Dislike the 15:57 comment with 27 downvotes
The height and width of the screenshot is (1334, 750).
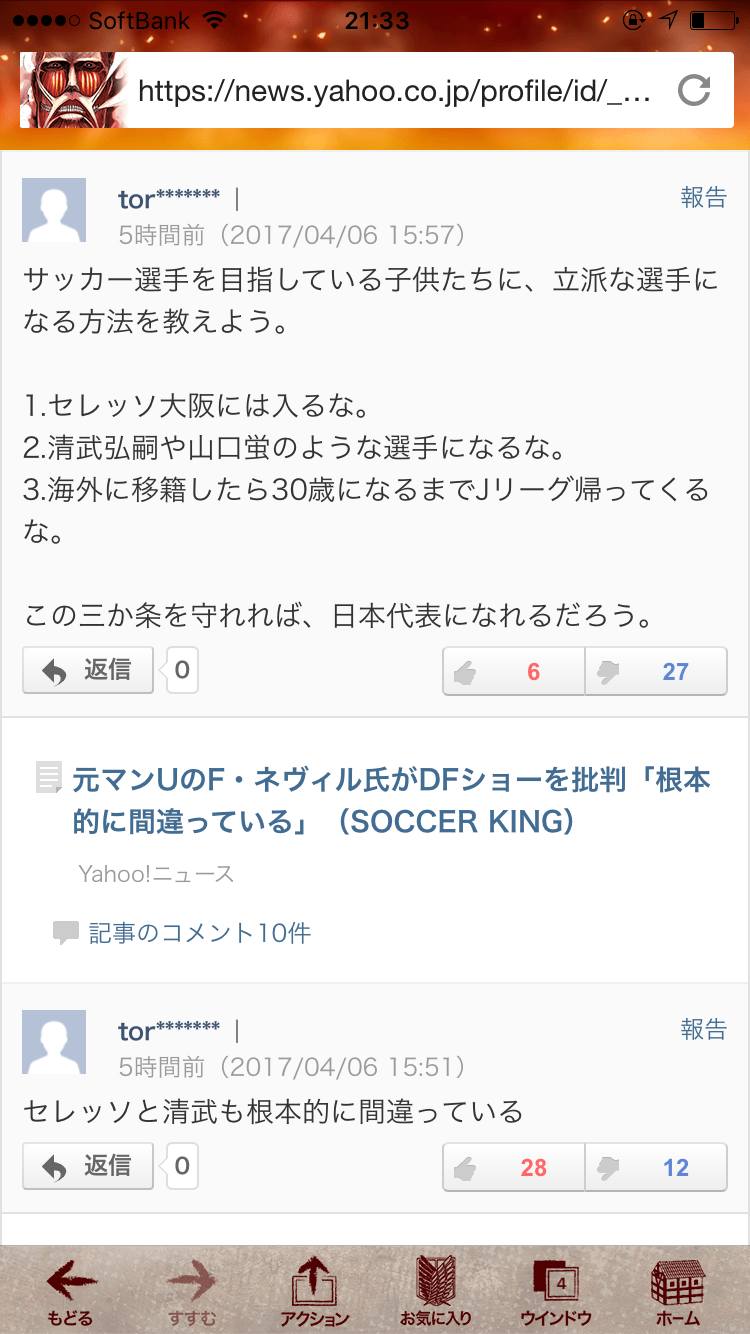(x=656, y=671)
